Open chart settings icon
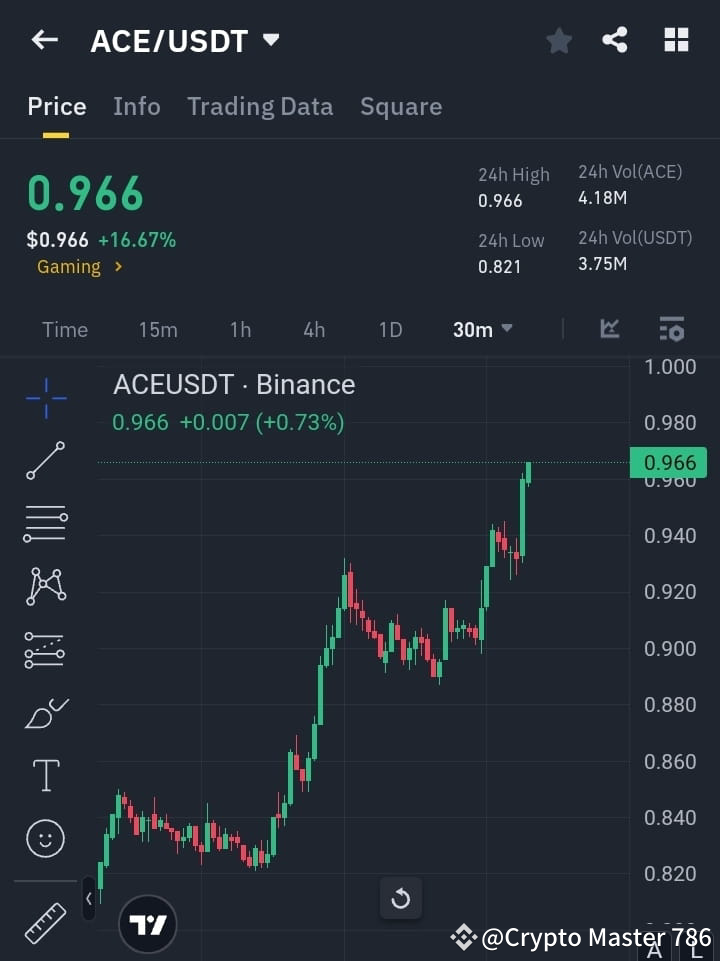720x961 pixels. click(x=671, y=329)
